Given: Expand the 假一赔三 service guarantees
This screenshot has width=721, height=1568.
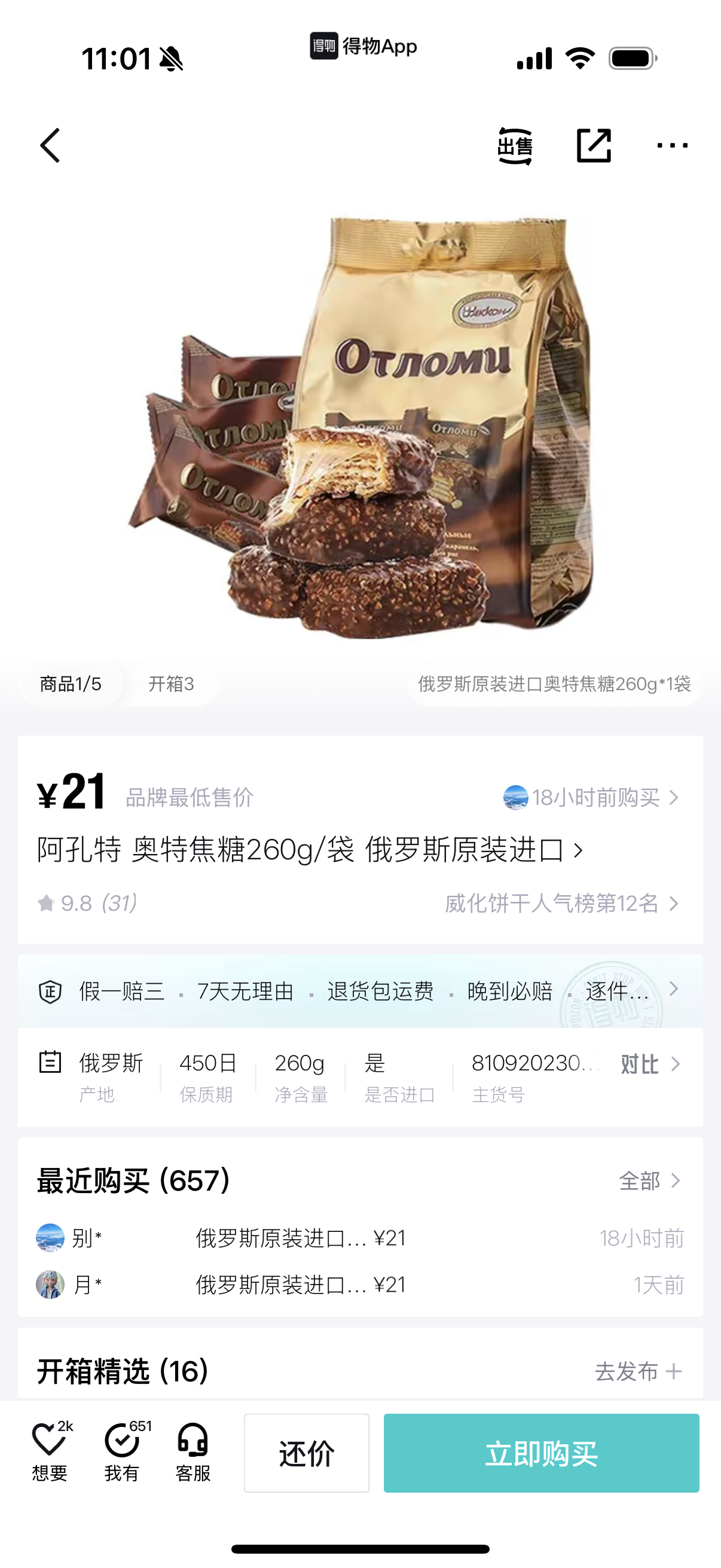Looking at the screenshot, I should pyautogui.click(x=360, y=992).
